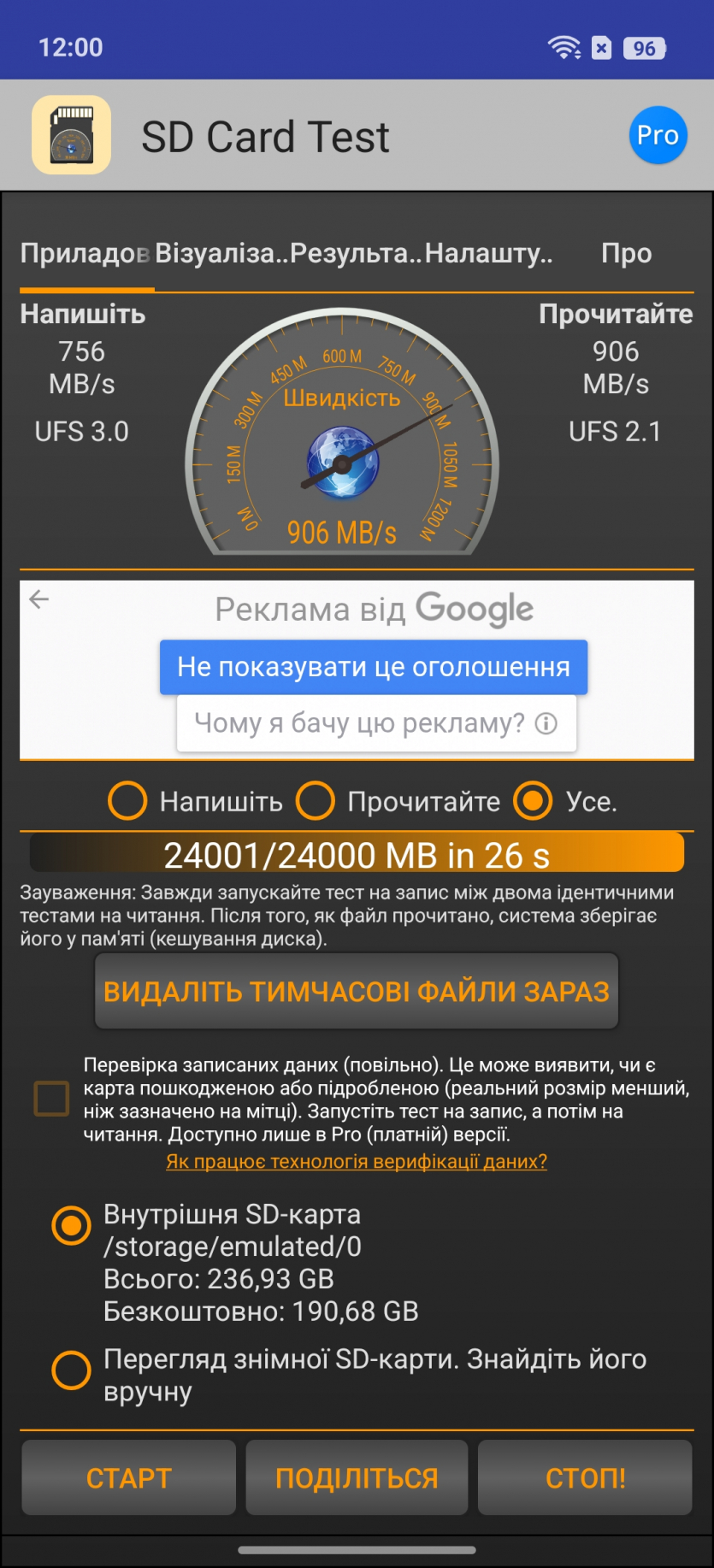The height and width of the screenshot is (1568, 714).
Task: Tap ПОДІЛІТЬСЯ to share results
Action: pyautogui.click(x=357, y=1477)
